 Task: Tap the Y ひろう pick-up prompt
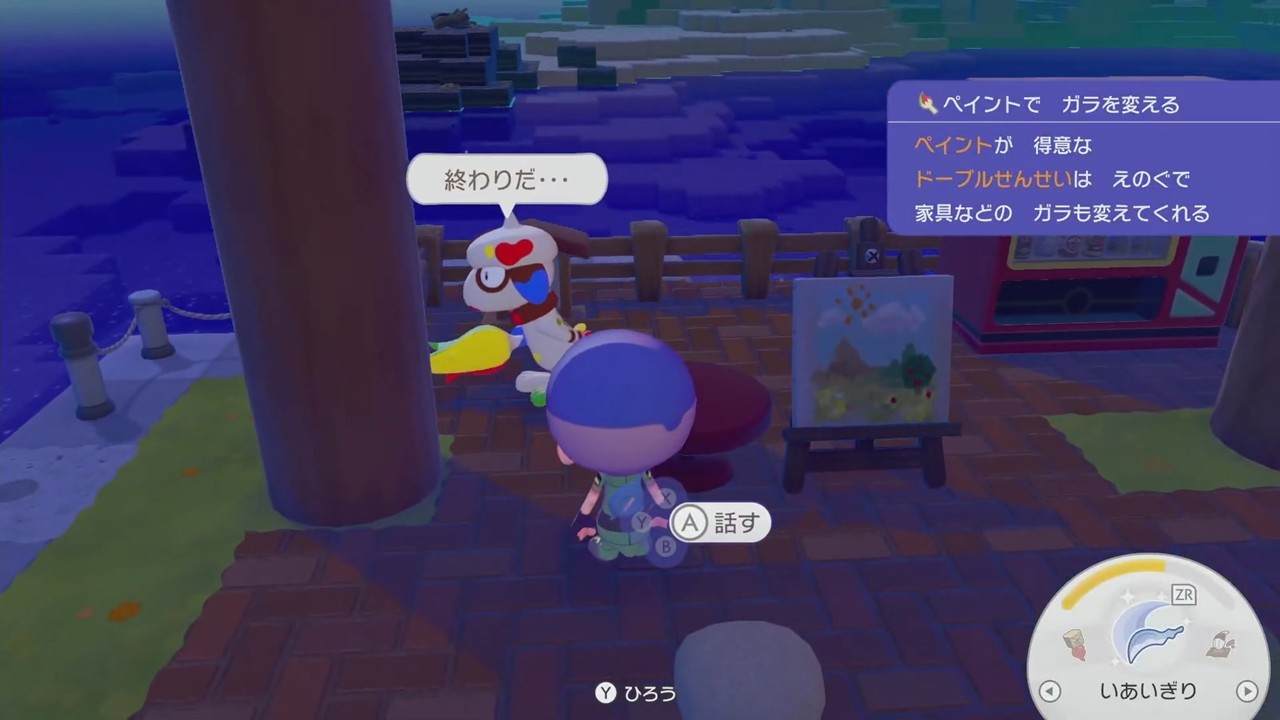637,693
